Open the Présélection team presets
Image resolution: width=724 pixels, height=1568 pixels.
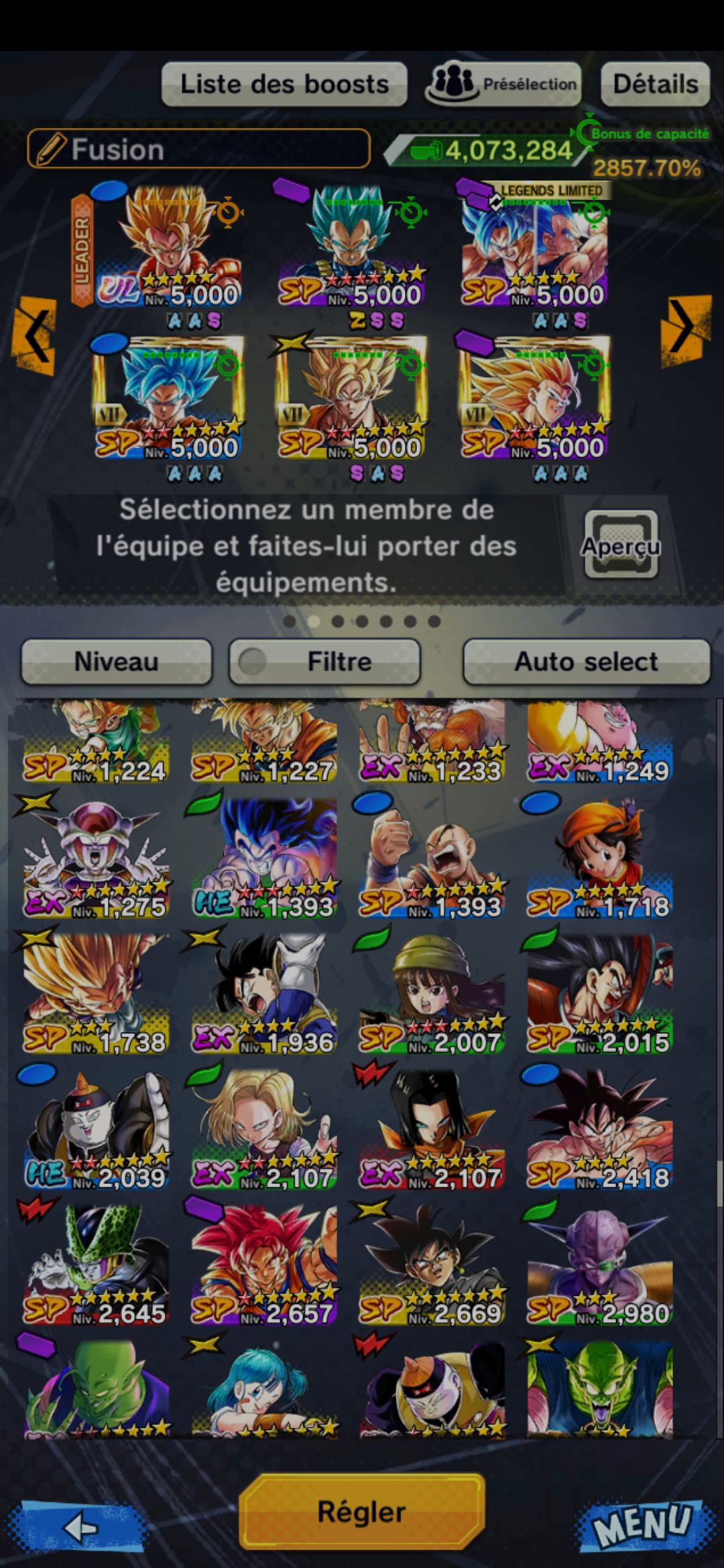[503, 84]
